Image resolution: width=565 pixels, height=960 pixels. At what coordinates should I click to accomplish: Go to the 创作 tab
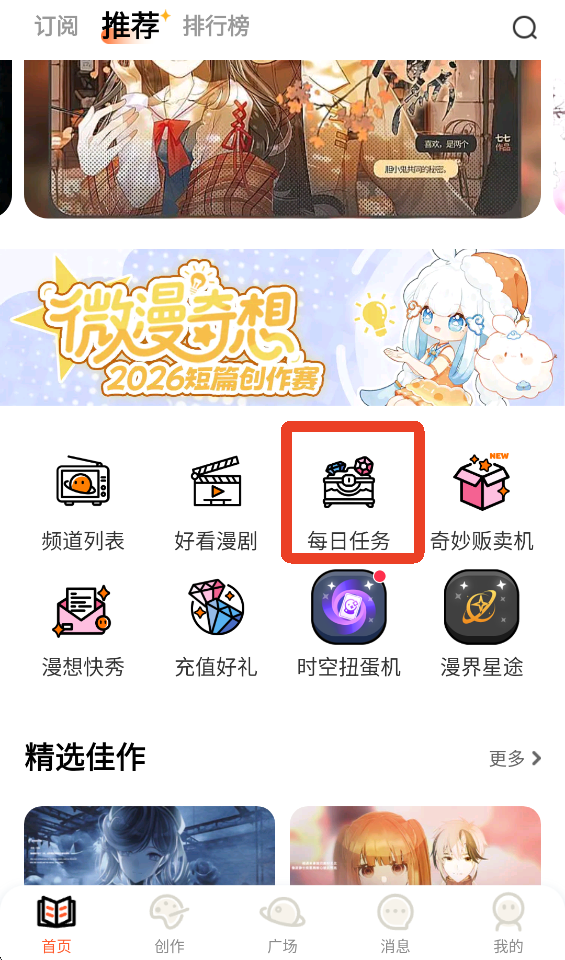(170, 923)
